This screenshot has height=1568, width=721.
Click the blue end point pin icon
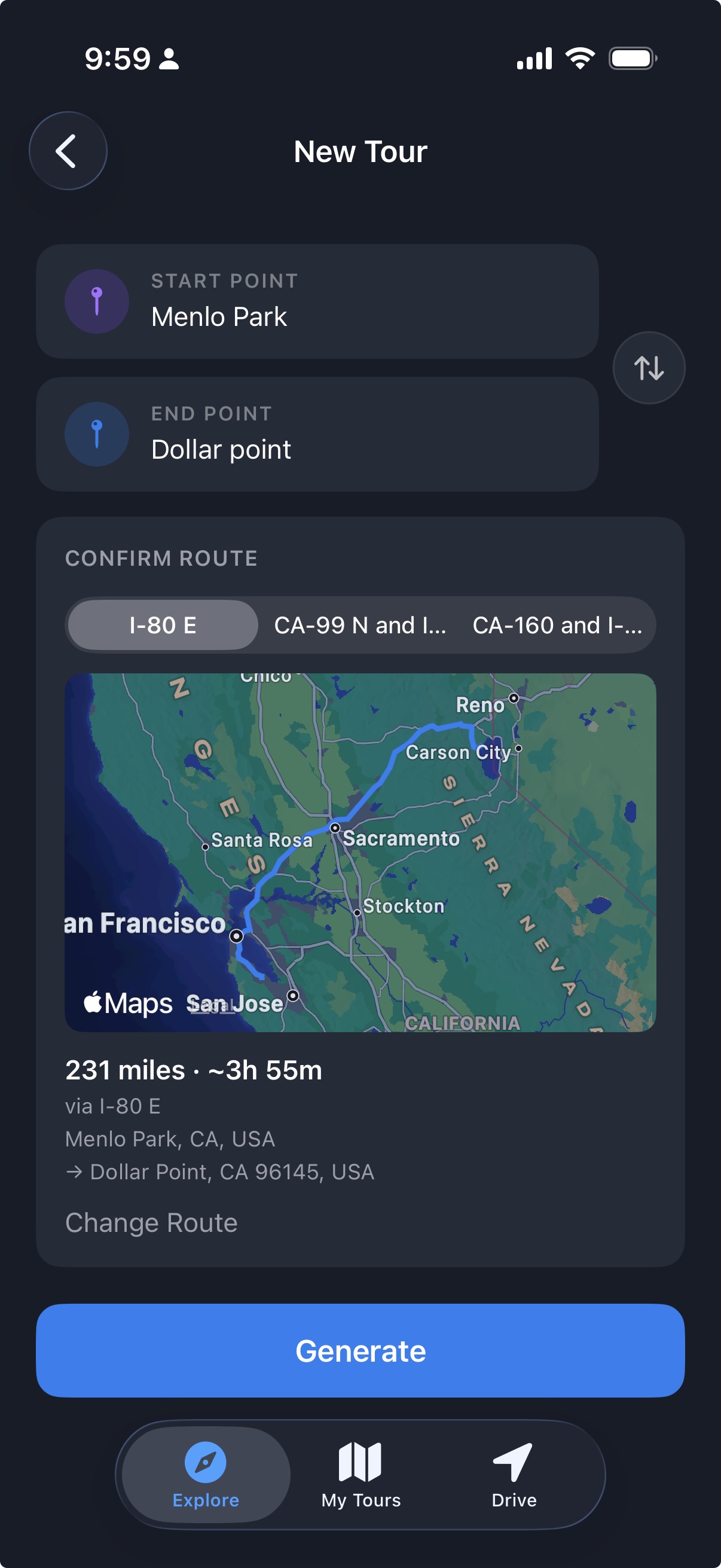(97, 435)
